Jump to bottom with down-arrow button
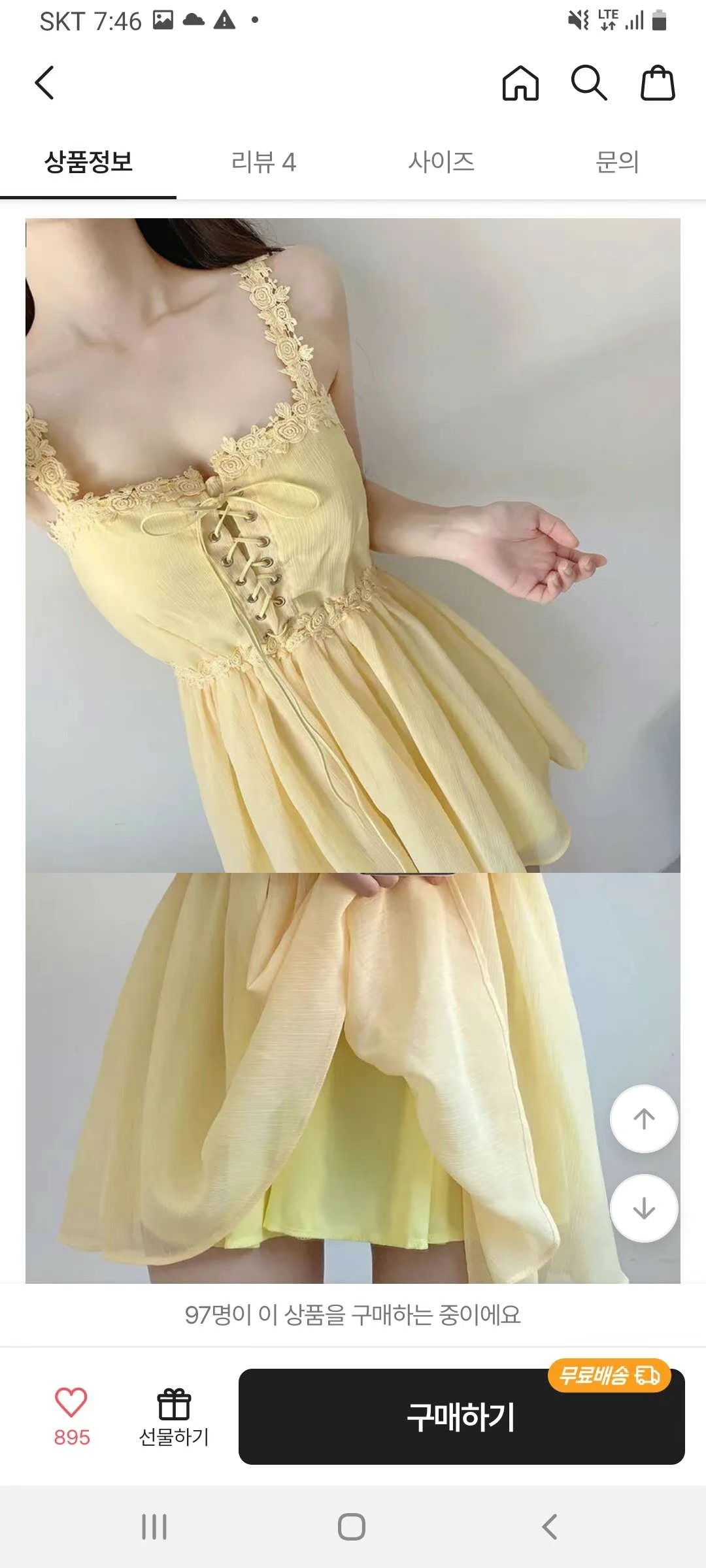The image size is (706, 1568). click(x=644, y=1208)
